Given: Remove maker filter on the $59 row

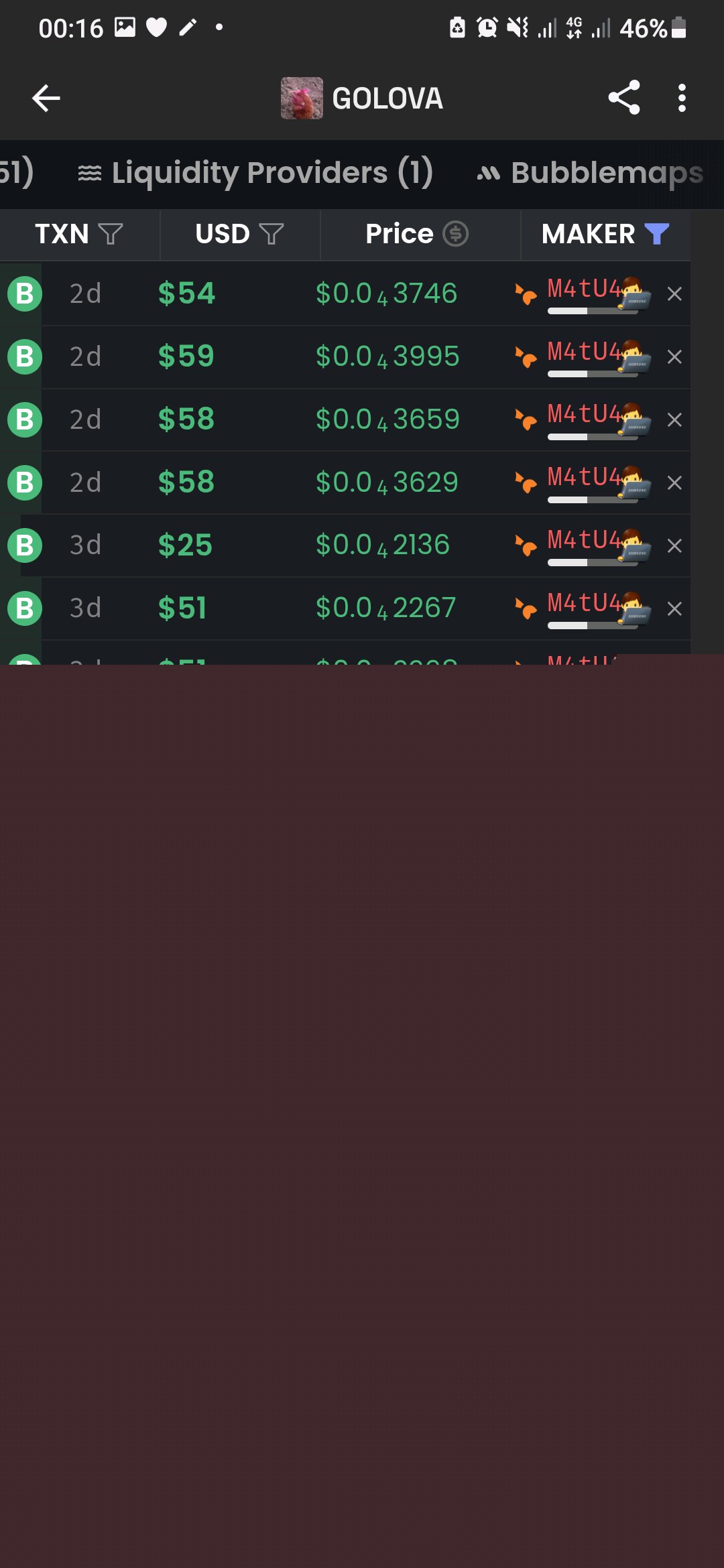Looking at the screenshot, I should pos(674,357).
